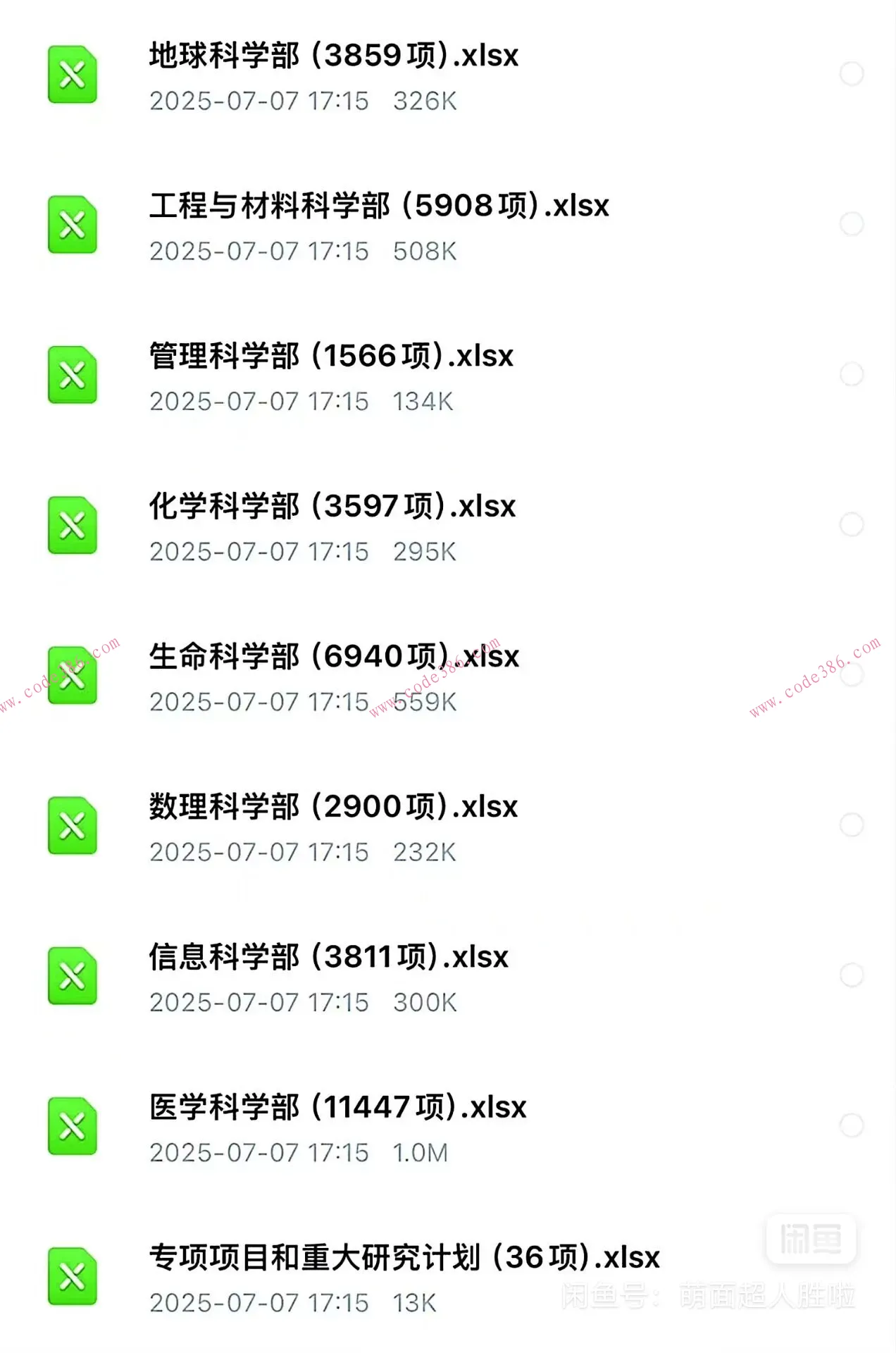Viewport: 896px width, 1353px height.
Task: Click the green icon of 生命科学部 file
Action: (71, 675)
